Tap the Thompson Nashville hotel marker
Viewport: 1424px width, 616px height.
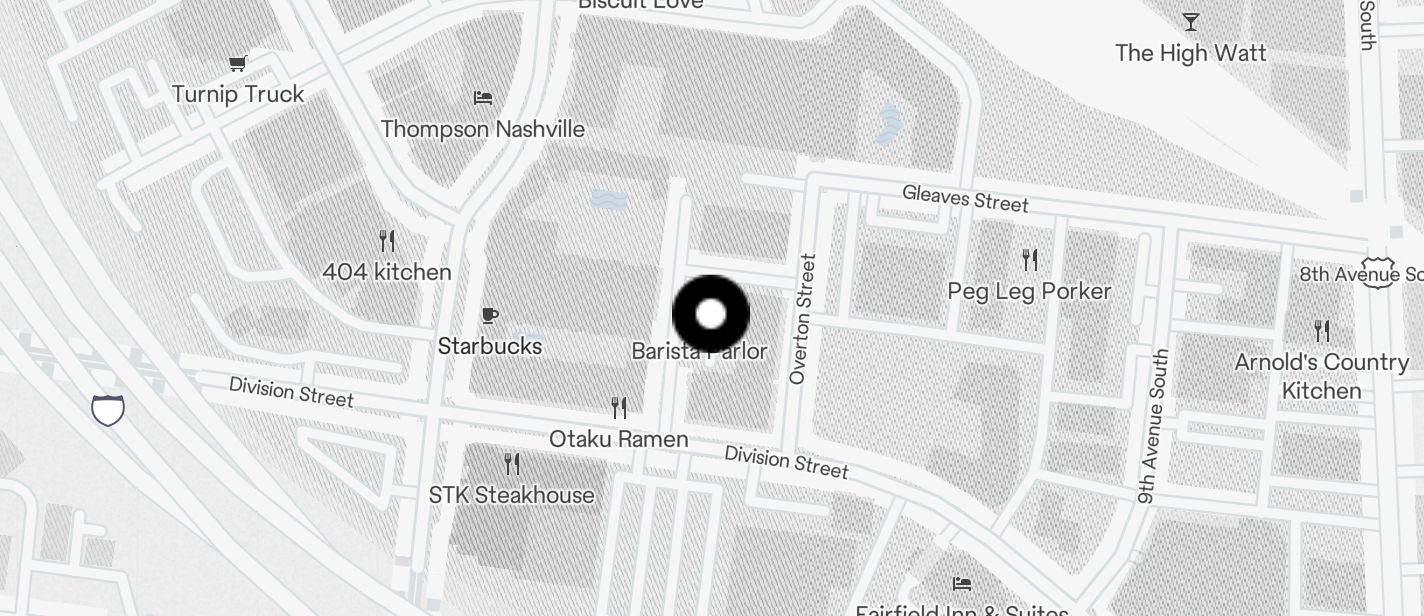pos(483,98)
